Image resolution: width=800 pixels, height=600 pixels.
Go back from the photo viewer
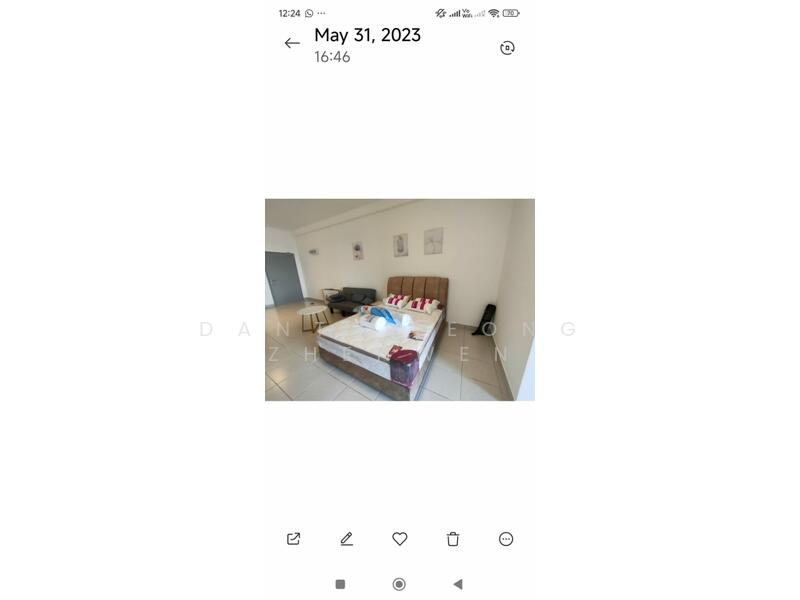pos(292,43)
